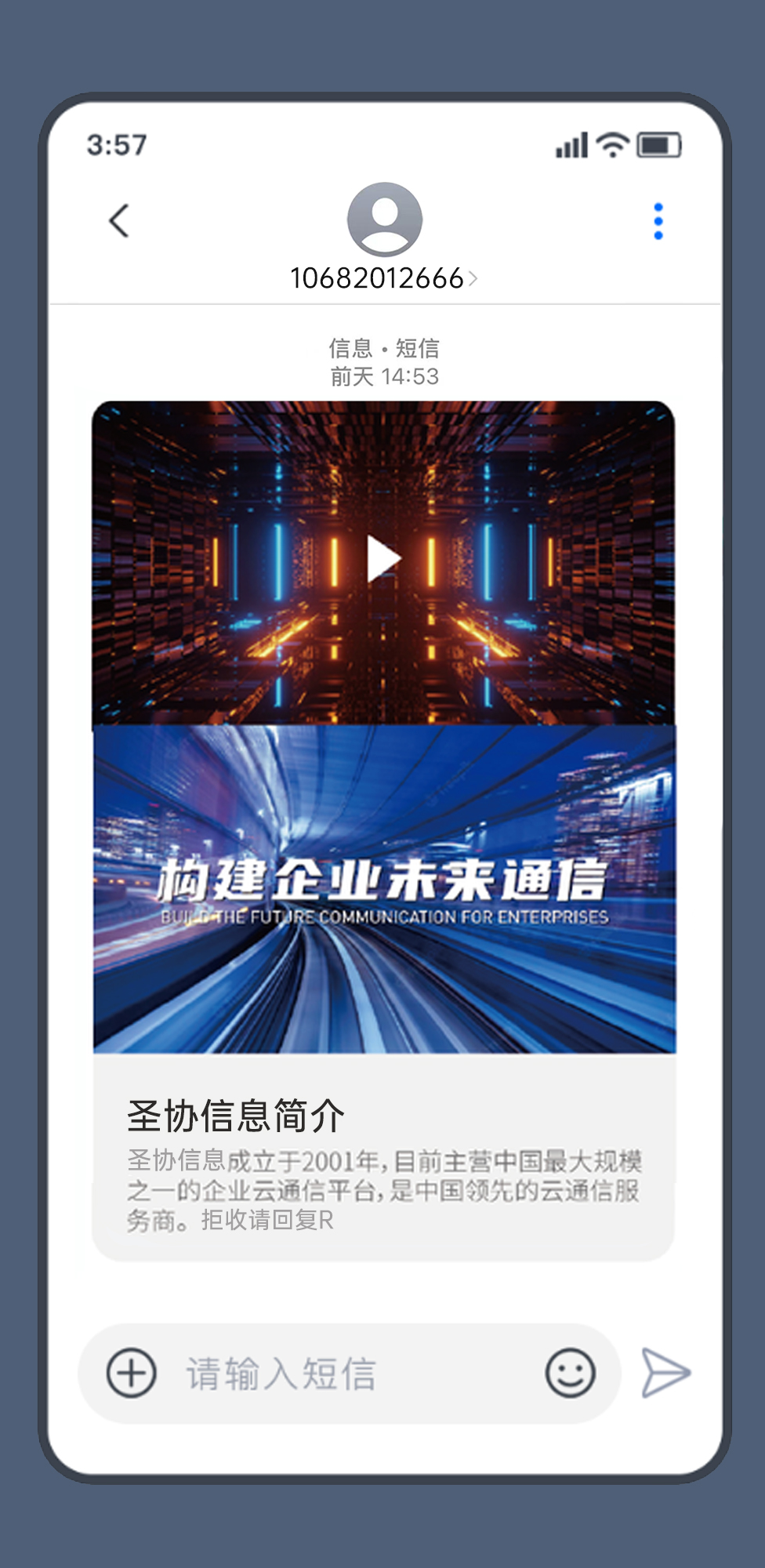Open the emoji picker
Viewport: 765px width, 1568px height.
570,1374
